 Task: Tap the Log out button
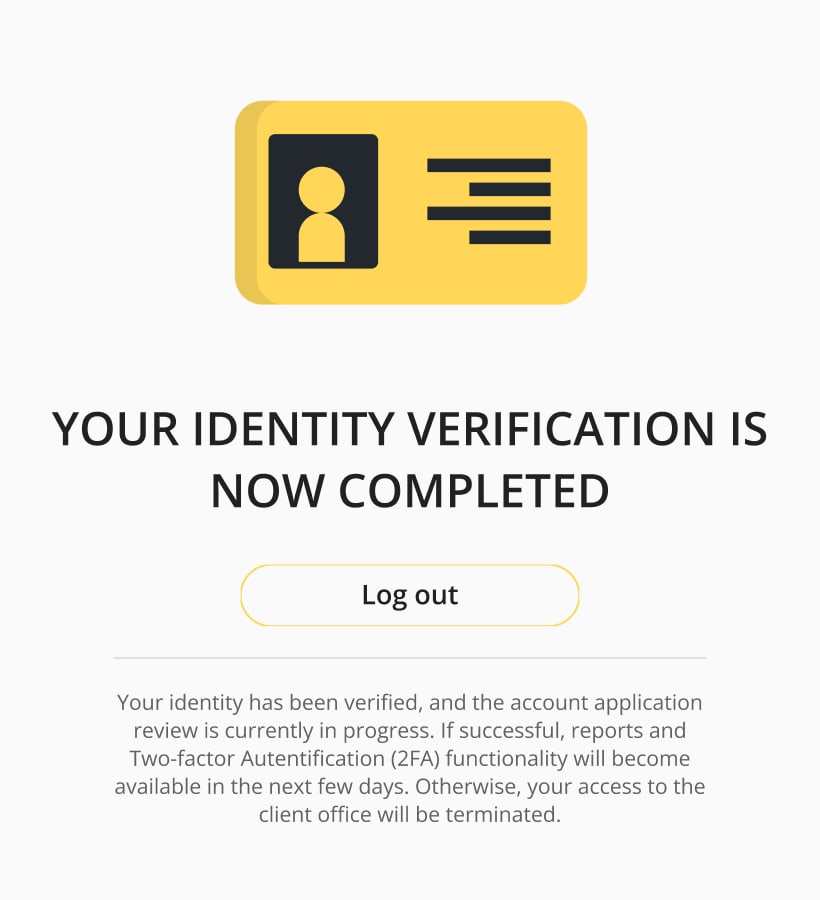(x=410, y=595)
